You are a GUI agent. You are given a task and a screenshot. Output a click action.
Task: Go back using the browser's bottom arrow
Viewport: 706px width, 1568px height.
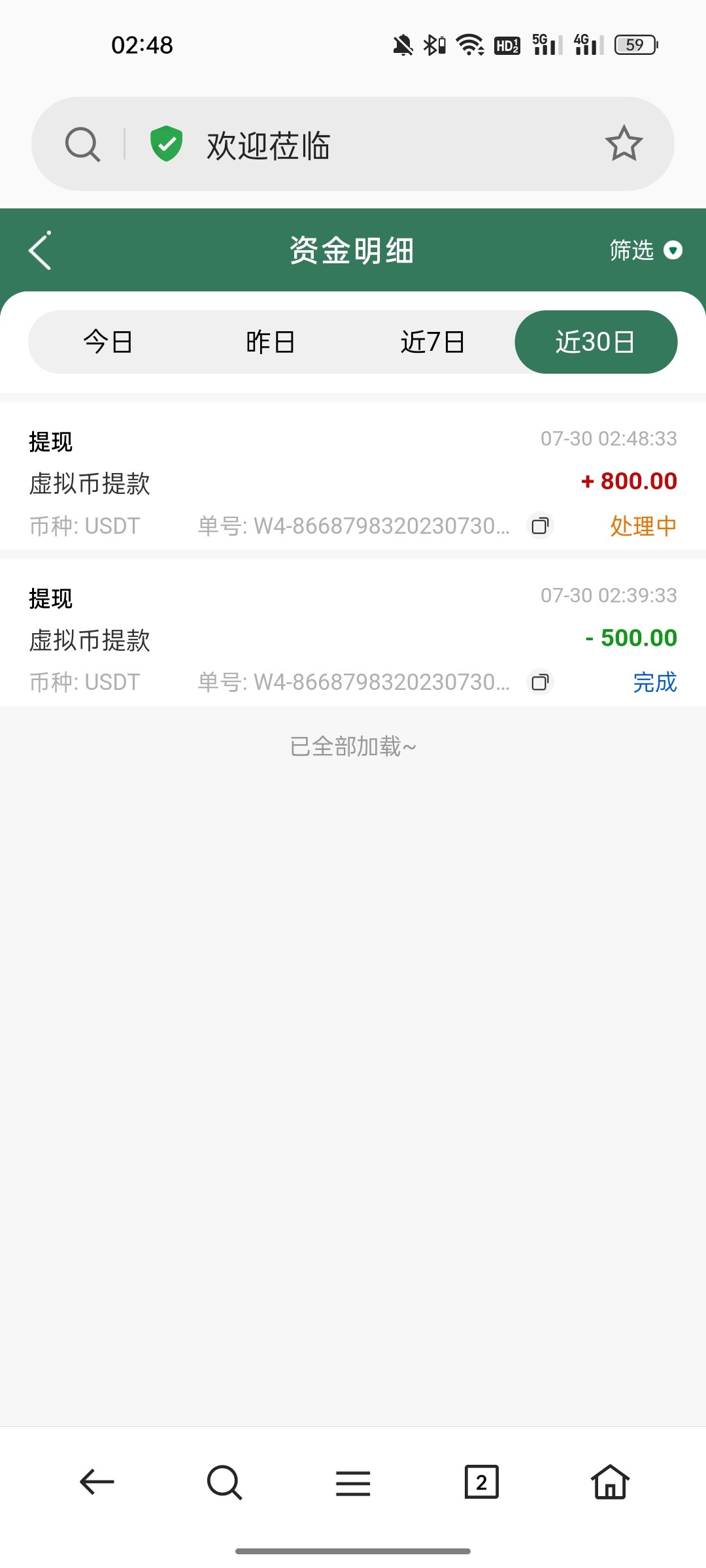click(97, 1482)
